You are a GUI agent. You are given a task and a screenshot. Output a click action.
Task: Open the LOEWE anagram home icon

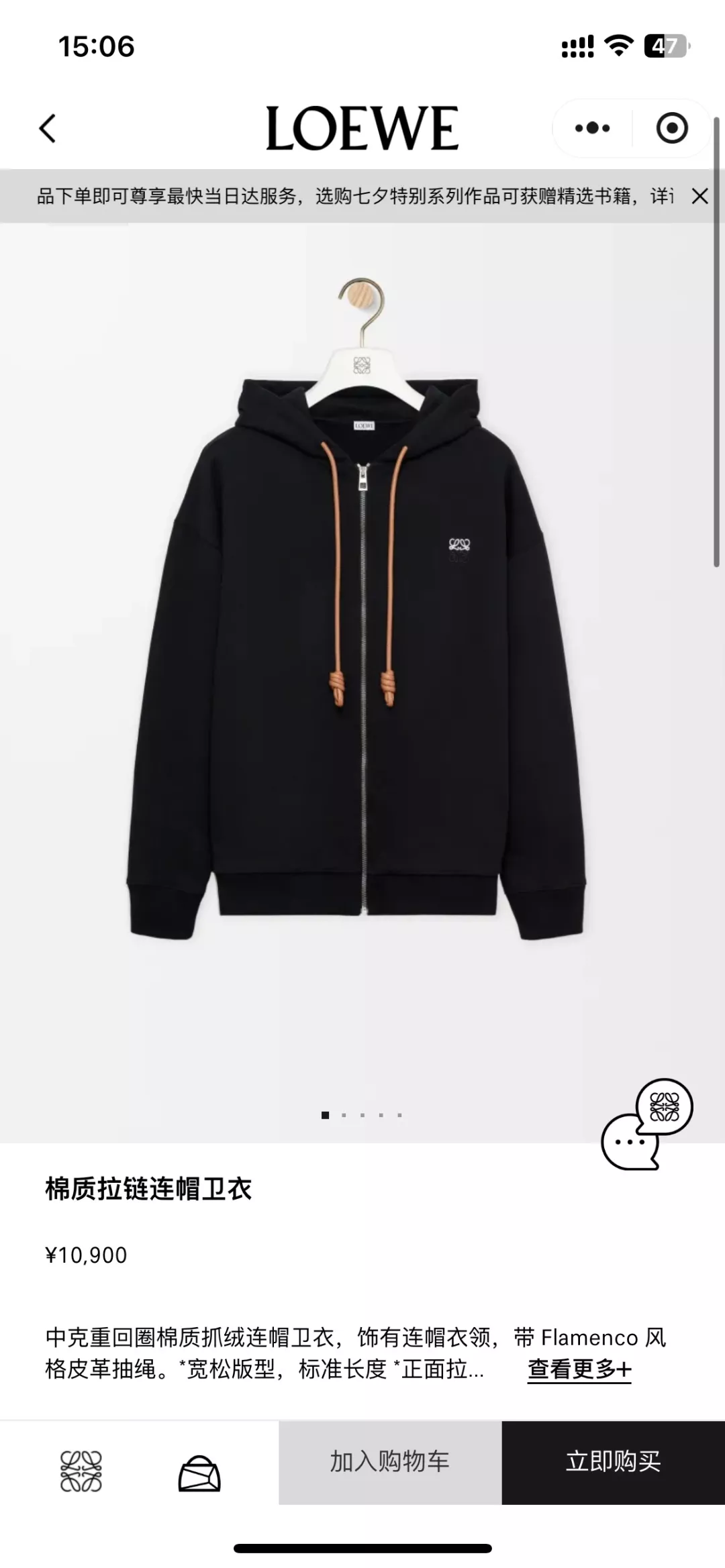[x=81, y=1471]
